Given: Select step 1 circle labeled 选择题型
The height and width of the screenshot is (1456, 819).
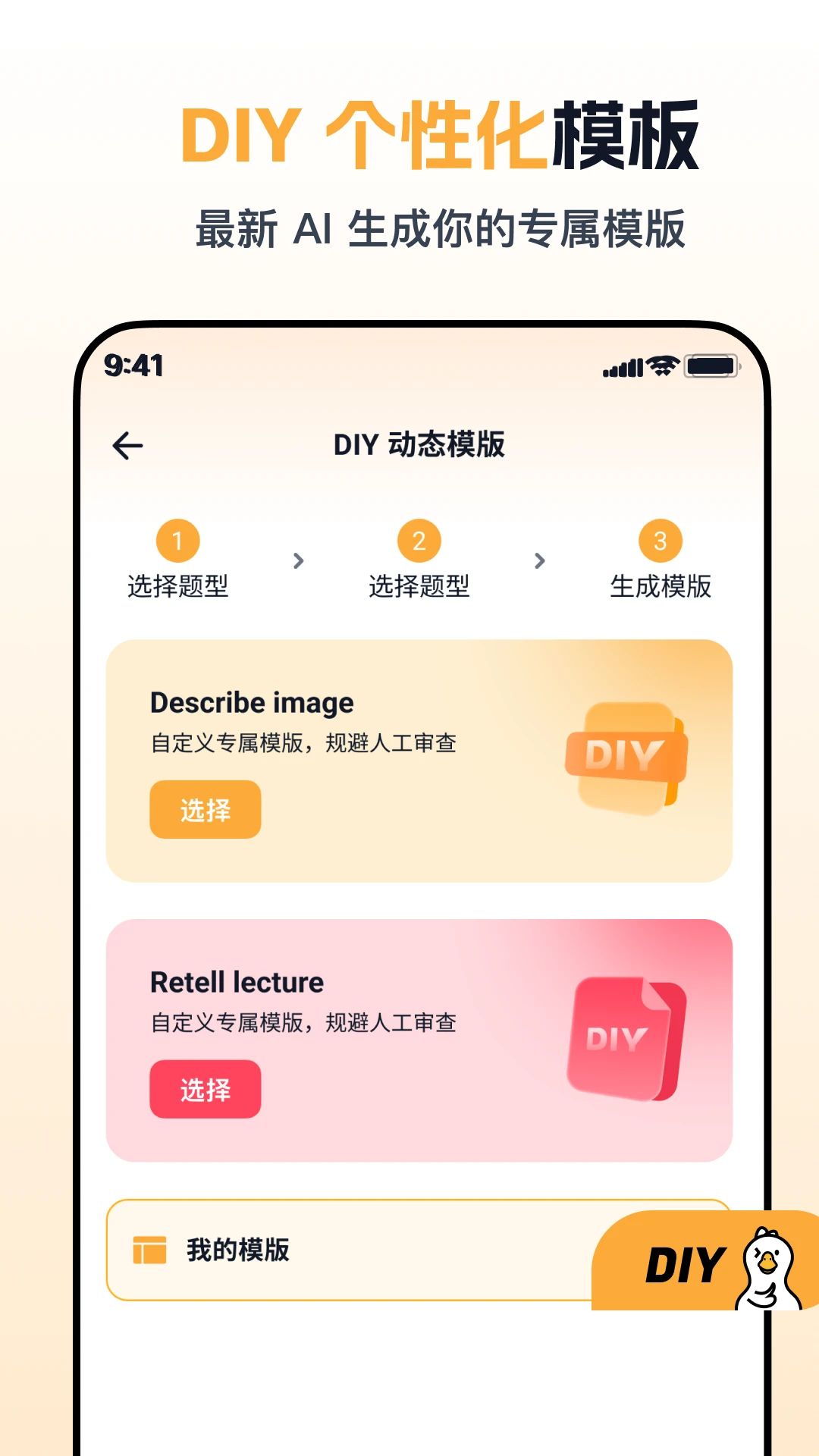Looking at the screenshot, I should tap(179, 540).
